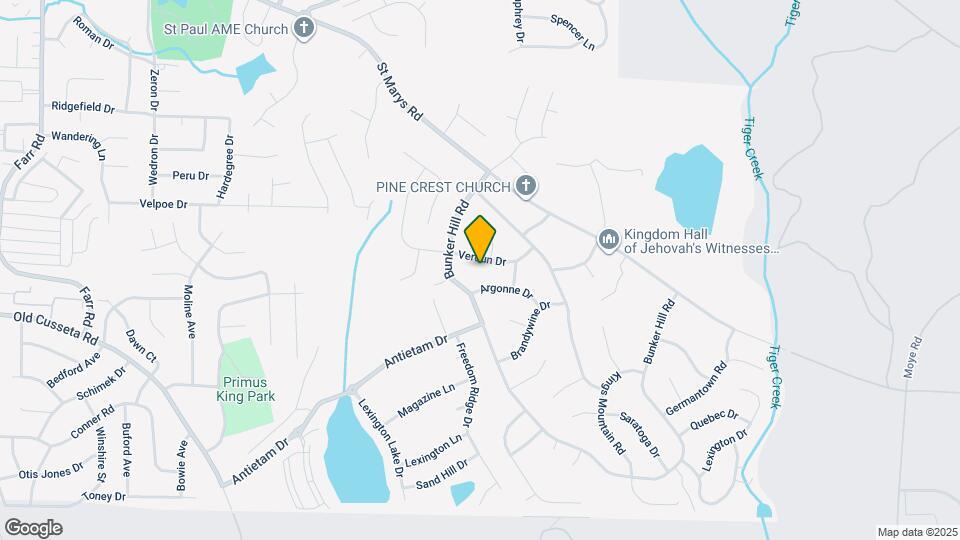The width and height of the screenshot is (960, 540).
Task: Open the Pine Crest Church place marker
Action: (526, 185)
